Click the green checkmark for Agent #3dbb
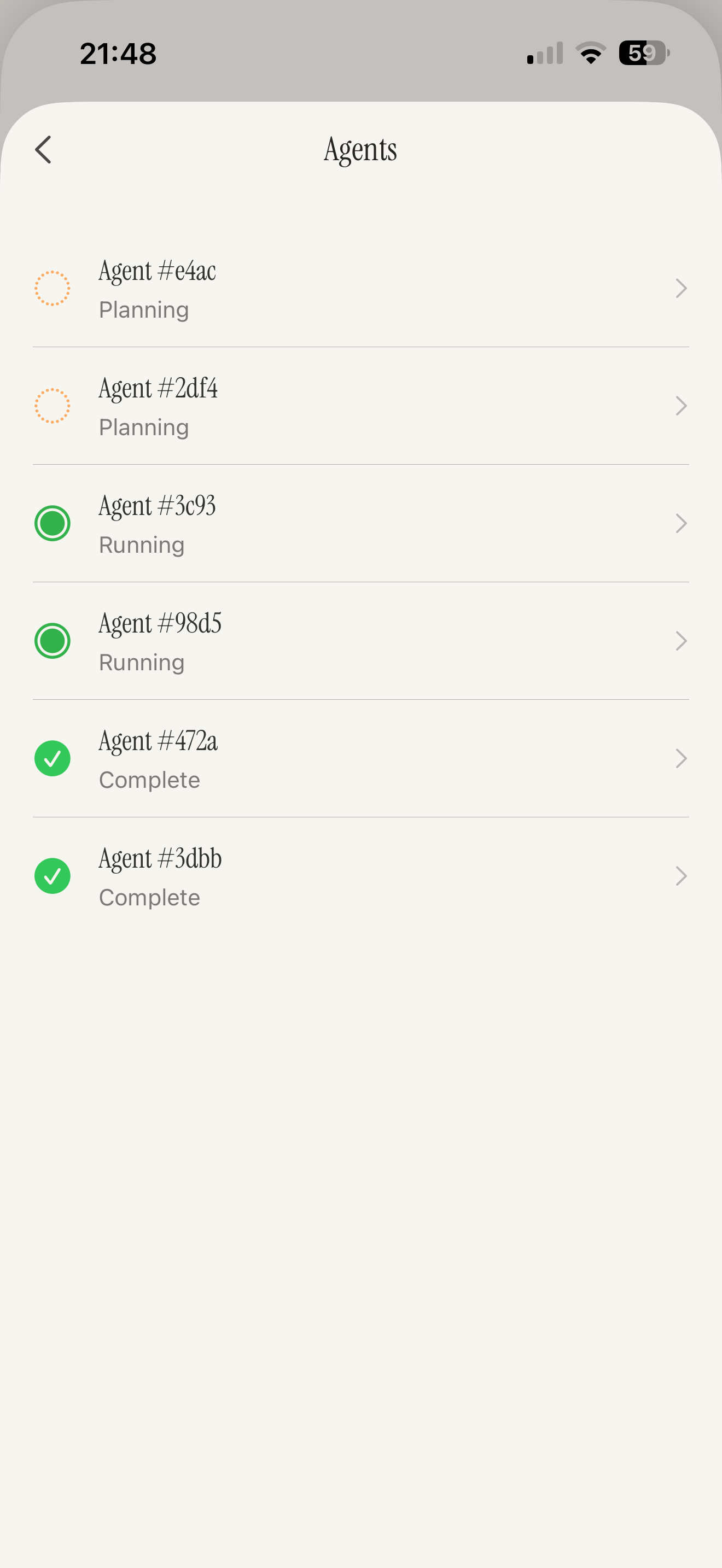The image size is (722, 1568). 53,876
